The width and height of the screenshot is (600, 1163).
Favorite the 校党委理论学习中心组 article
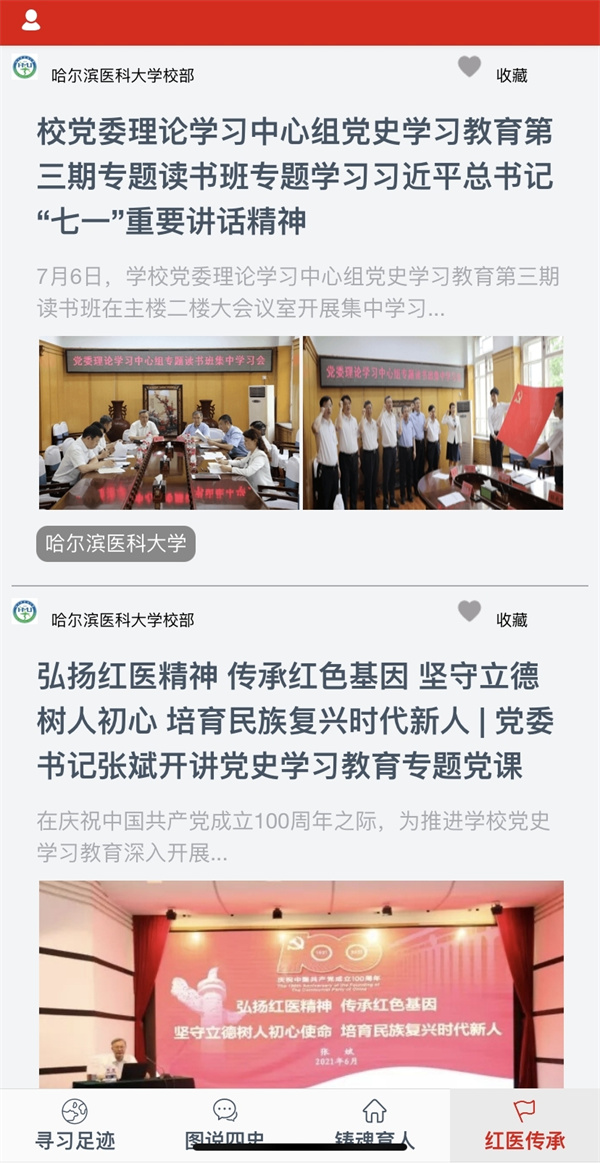tap(470, 68)
